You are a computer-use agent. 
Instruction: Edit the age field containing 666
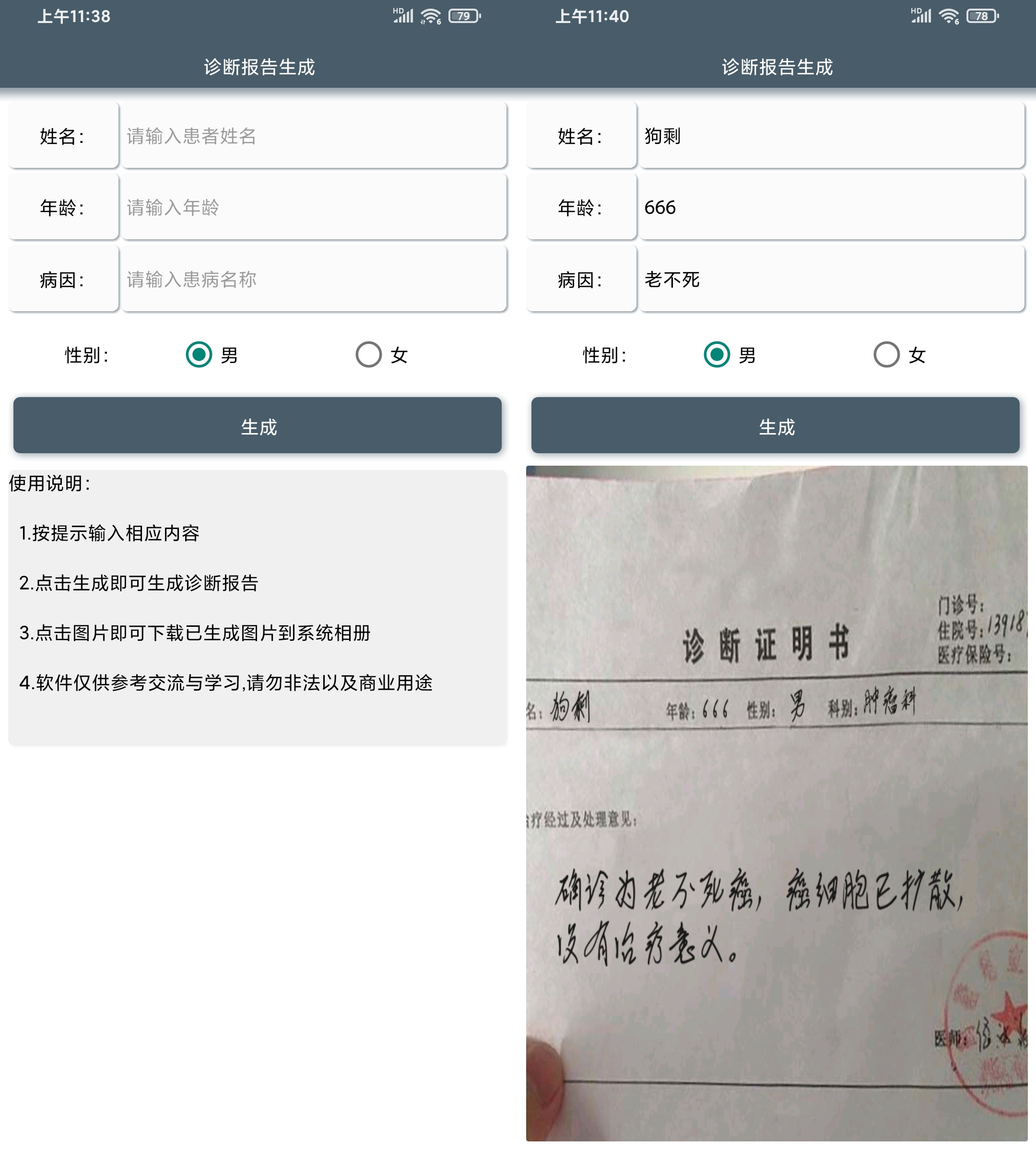pos(831,207)
